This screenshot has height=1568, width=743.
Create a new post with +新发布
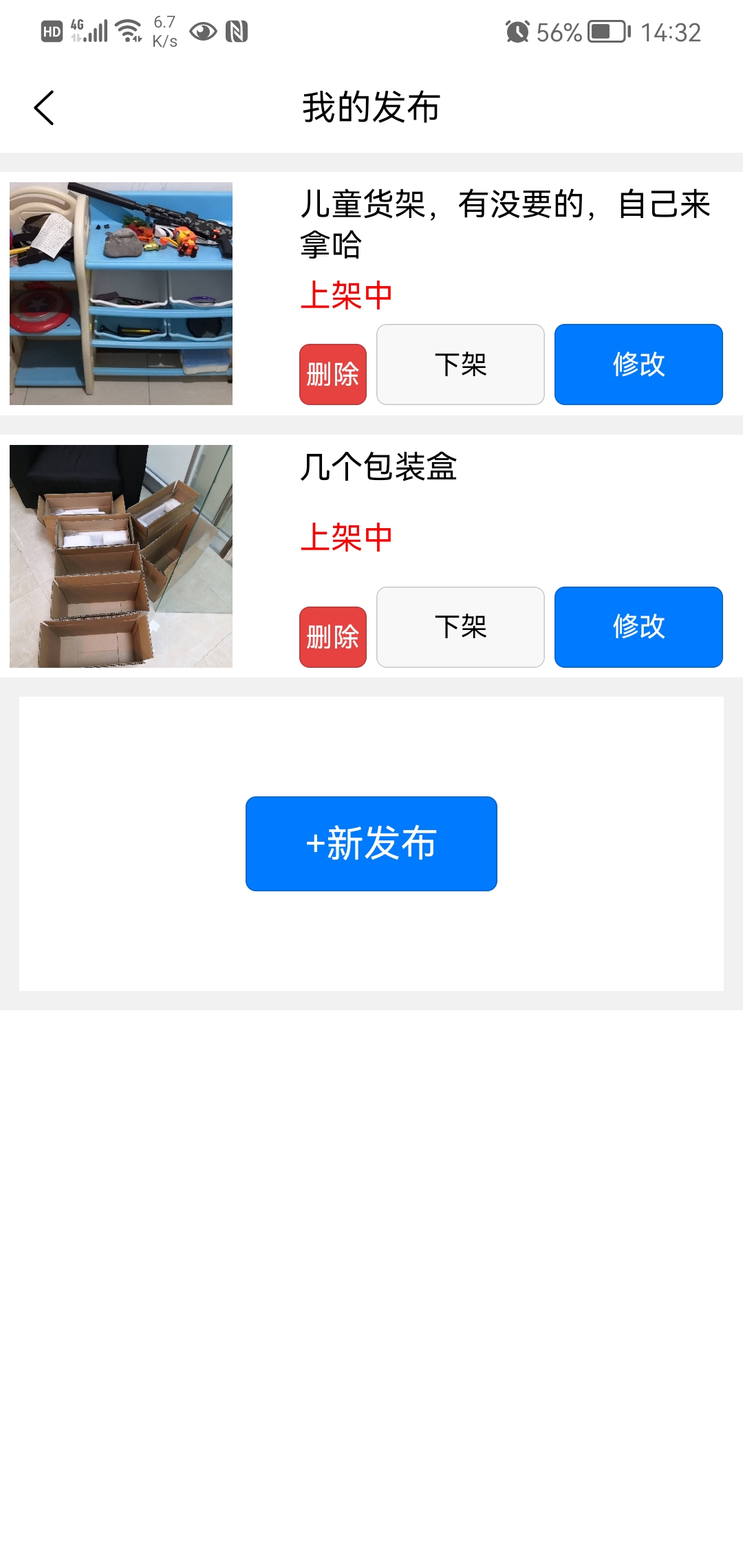point(371,844)
